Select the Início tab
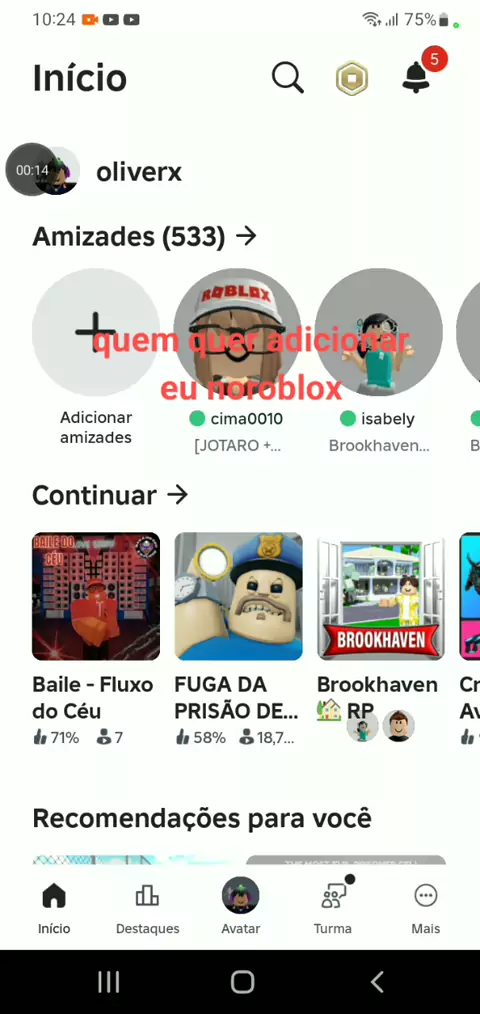Image resolution: width=480 pixels, height=1014 pixels. click(x=54, y=909)
